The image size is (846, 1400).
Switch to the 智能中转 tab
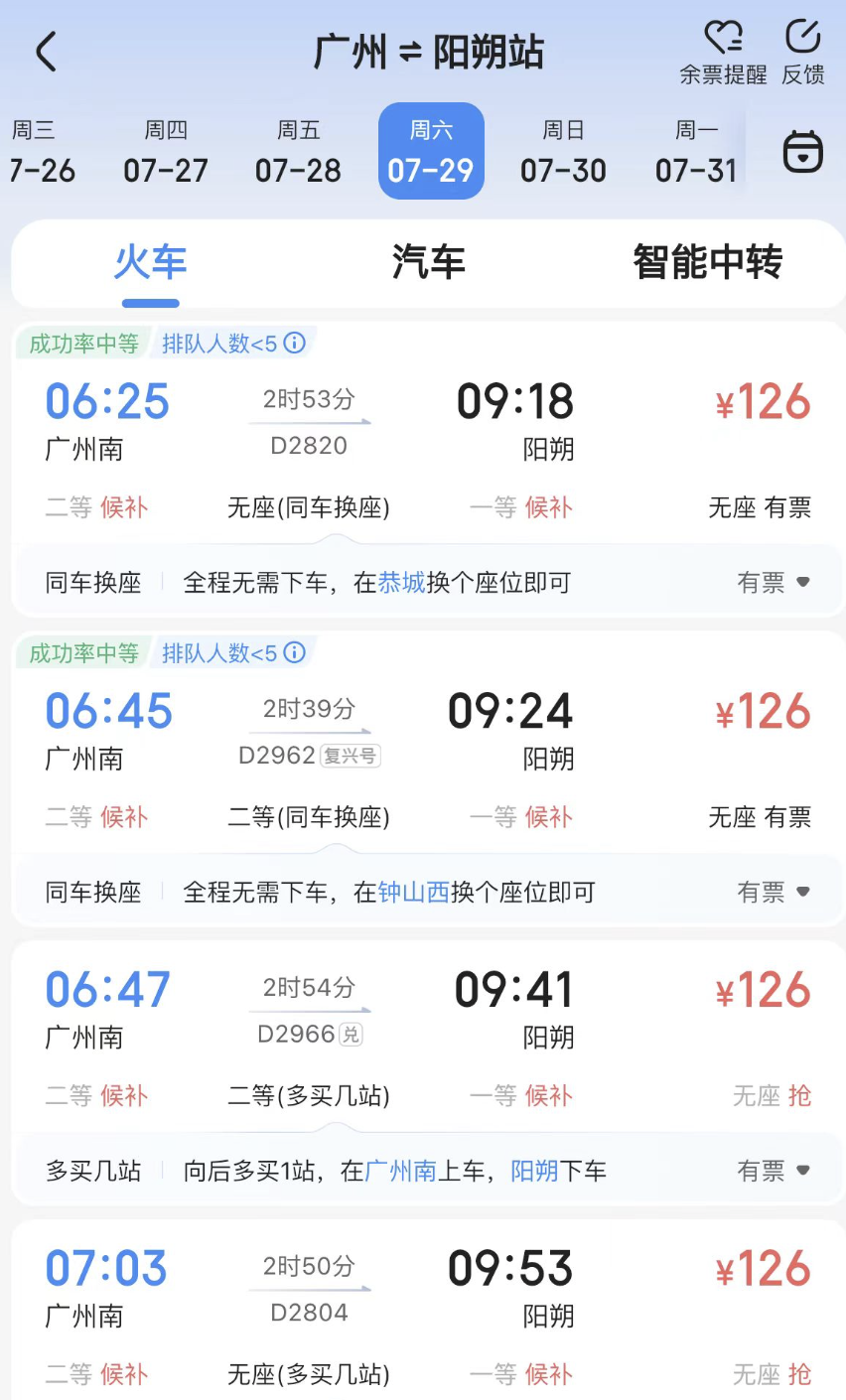pos(708,262)
